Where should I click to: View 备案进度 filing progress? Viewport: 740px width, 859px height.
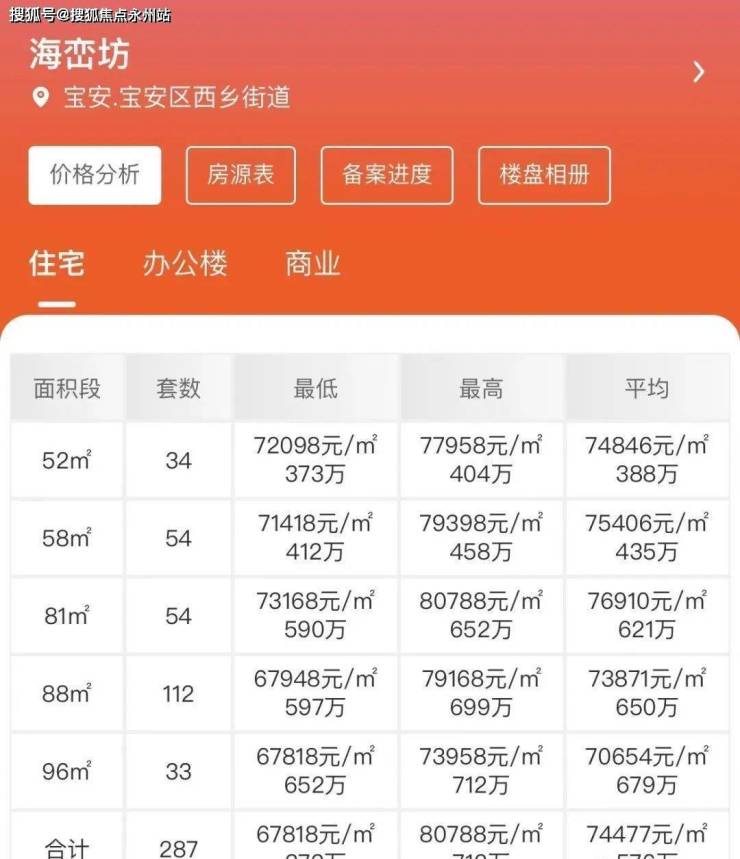coord(387,175)
